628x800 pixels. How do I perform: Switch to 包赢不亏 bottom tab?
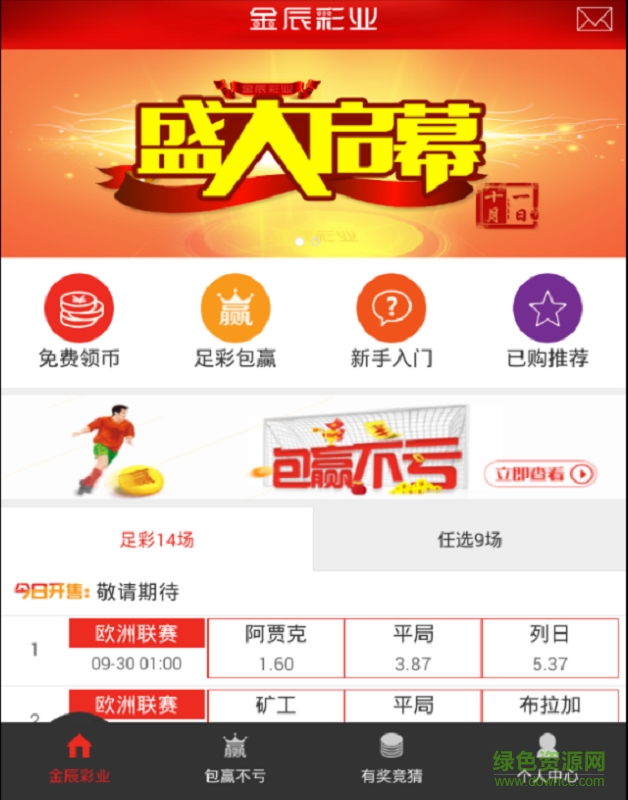(x=235, y=760)
